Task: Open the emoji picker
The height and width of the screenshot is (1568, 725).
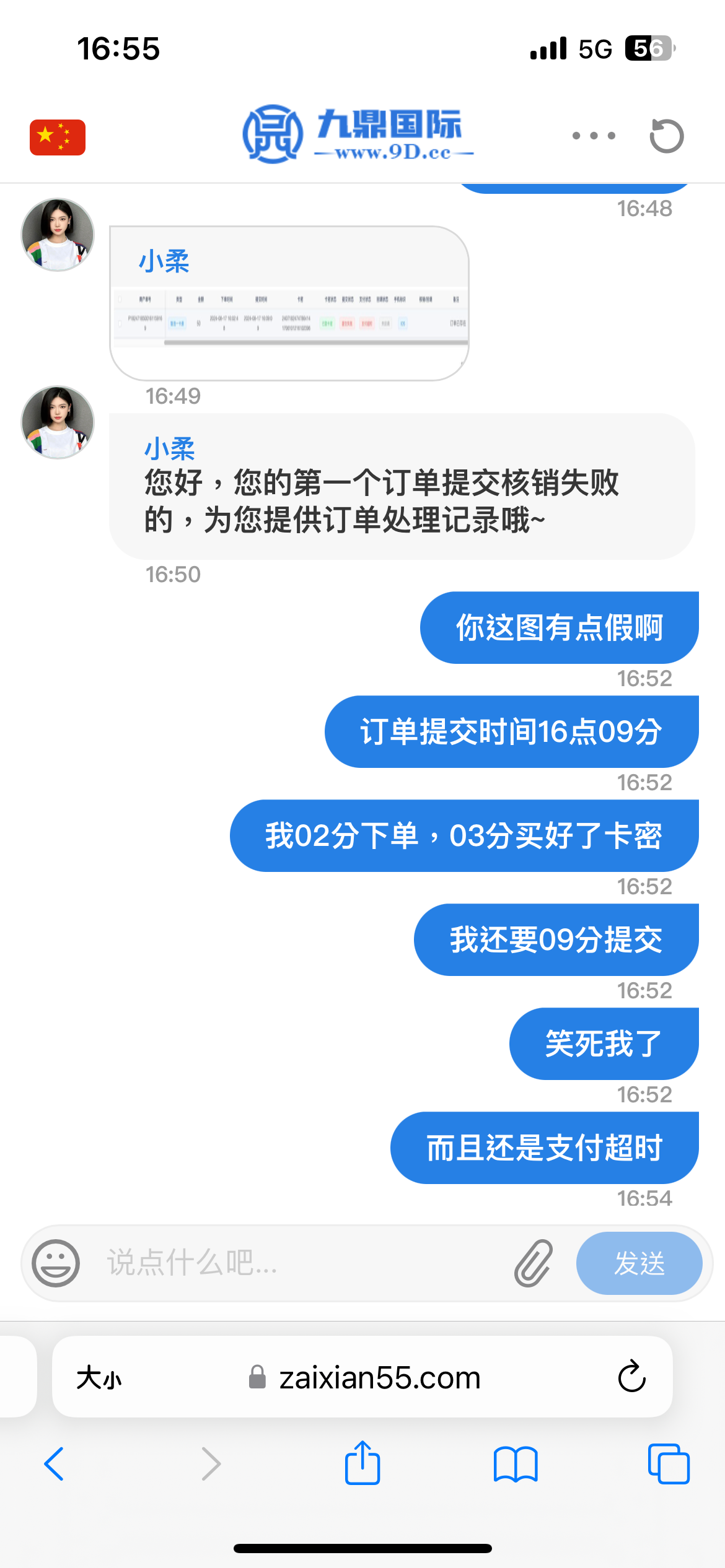Action: coord(57,1263)
